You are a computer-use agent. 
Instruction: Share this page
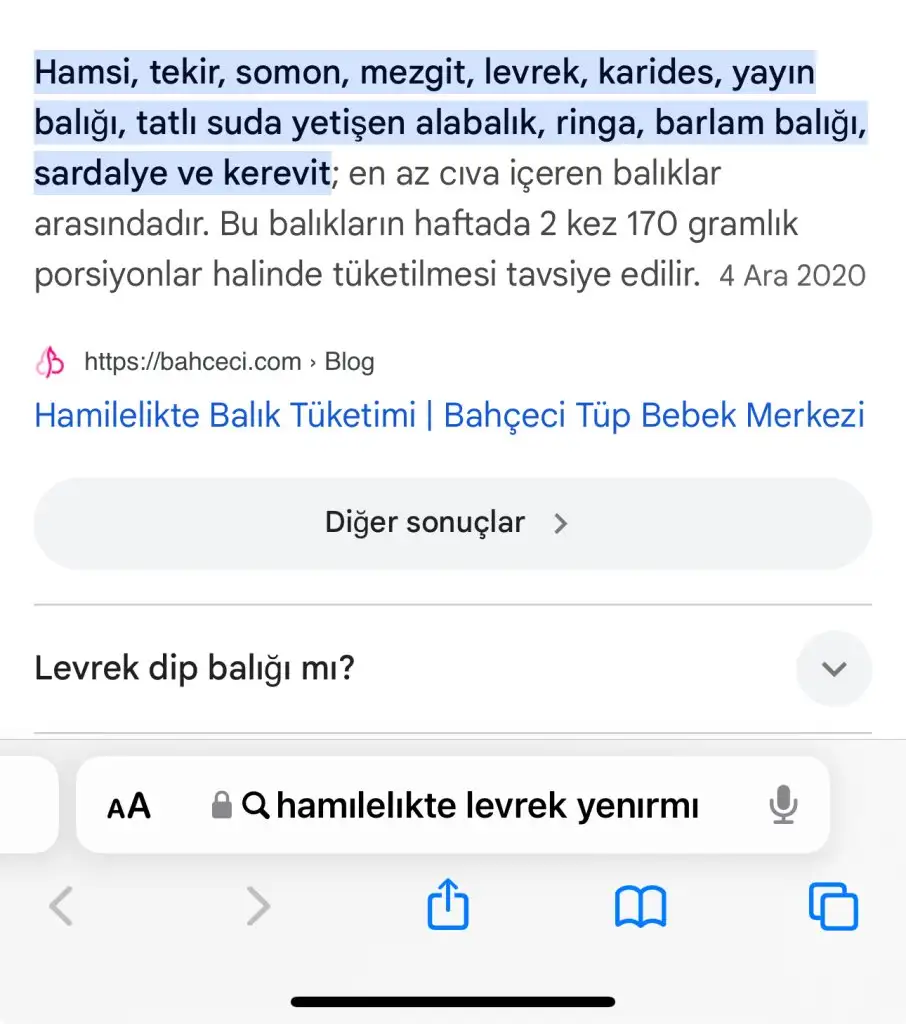tap(447, 907)
